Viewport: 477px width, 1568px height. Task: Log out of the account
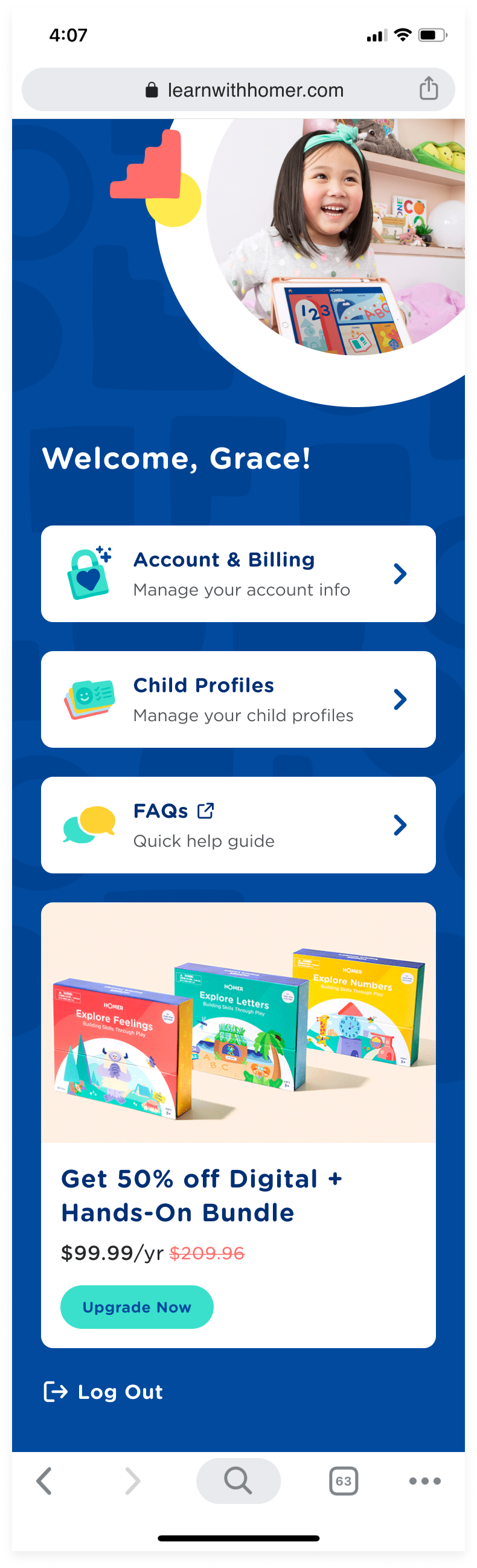103,1392
